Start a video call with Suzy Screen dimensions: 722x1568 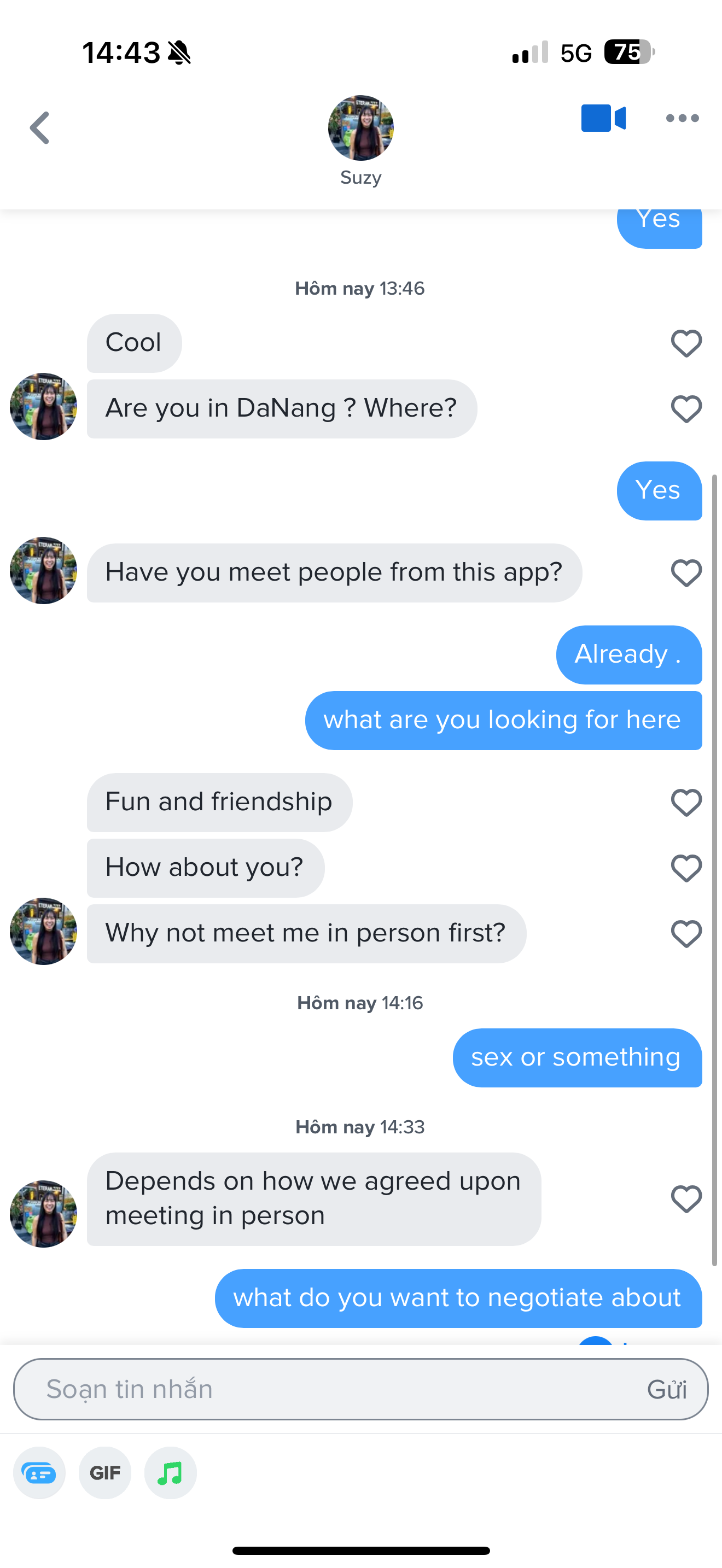[603, 118]
